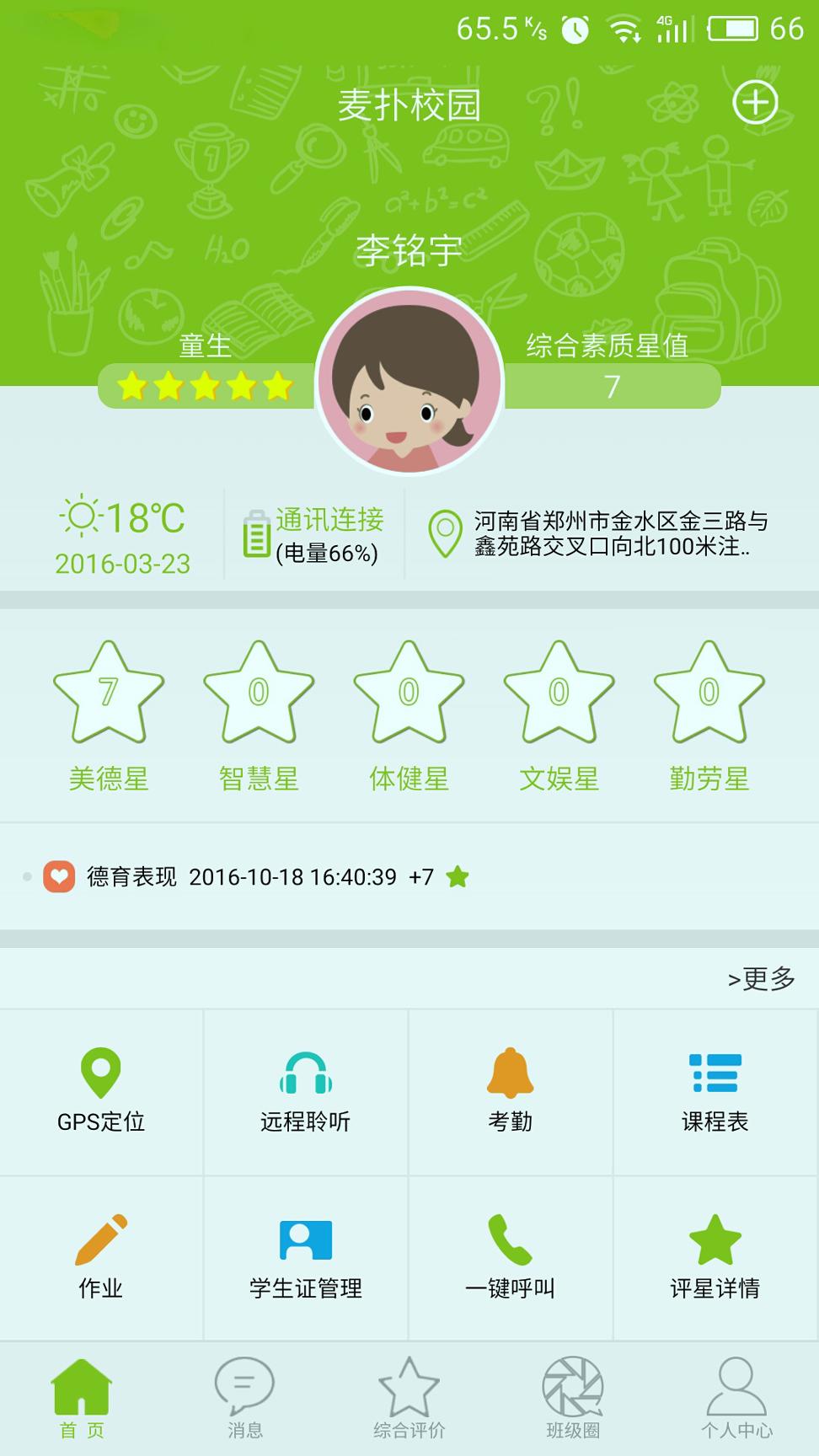Image resolution: width=819 pixels, height=1456 pixels.
Task: Open the >更多 more records link
Action: click(761, 980)
